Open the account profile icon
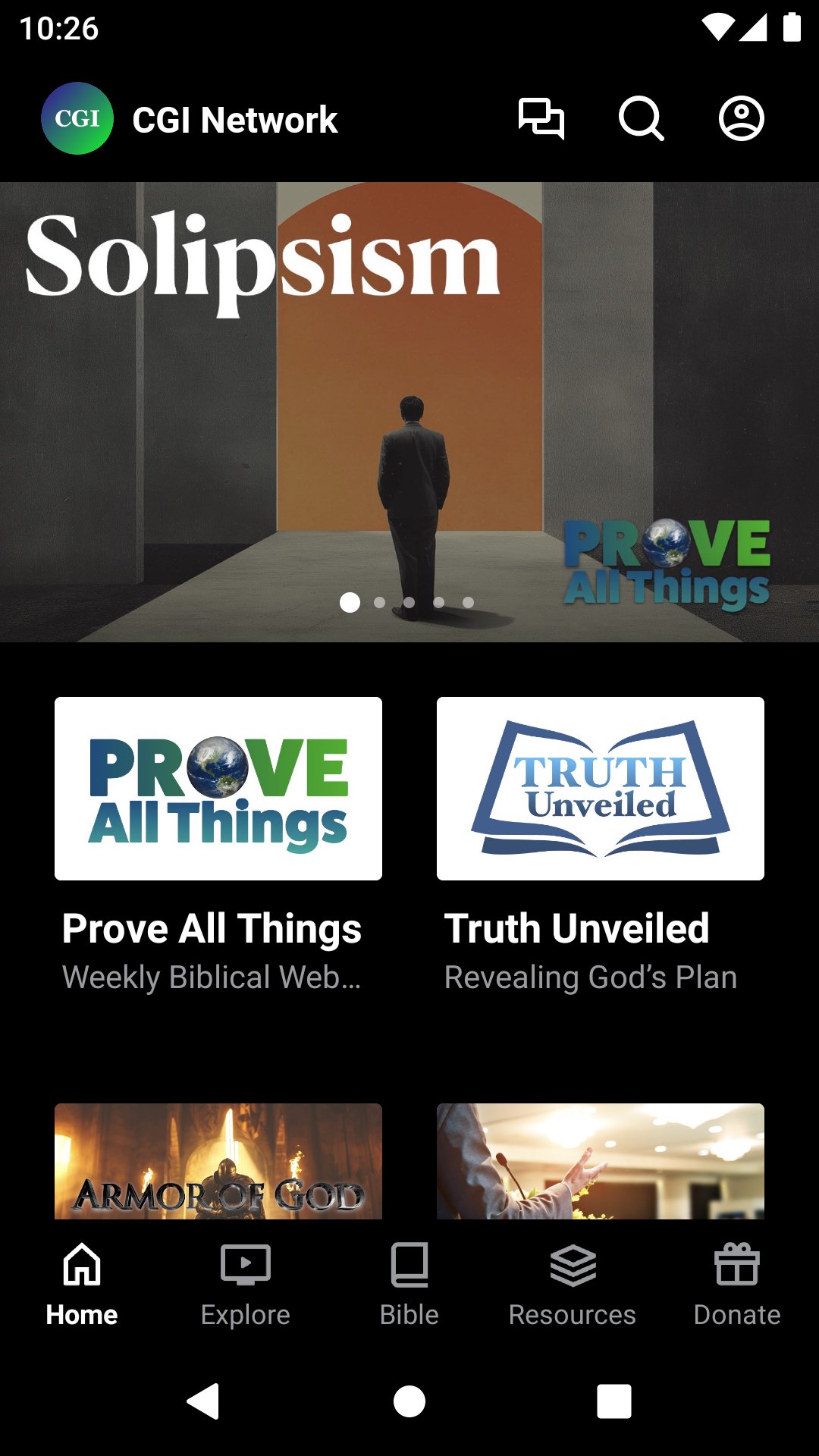Viewport: 819px width, 1456px height. 742,118
